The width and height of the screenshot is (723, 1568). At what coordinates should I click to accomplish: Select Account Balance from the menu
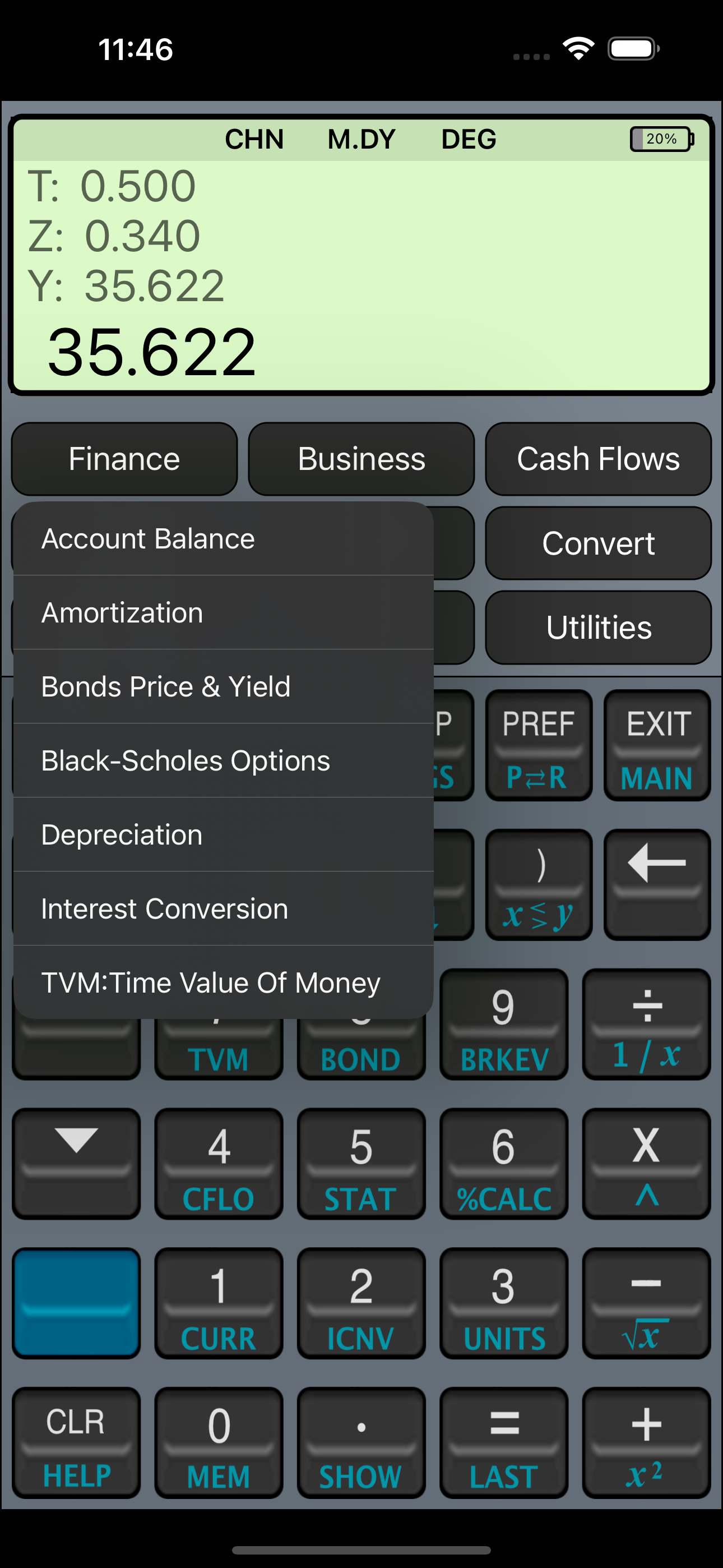[224, 539]
